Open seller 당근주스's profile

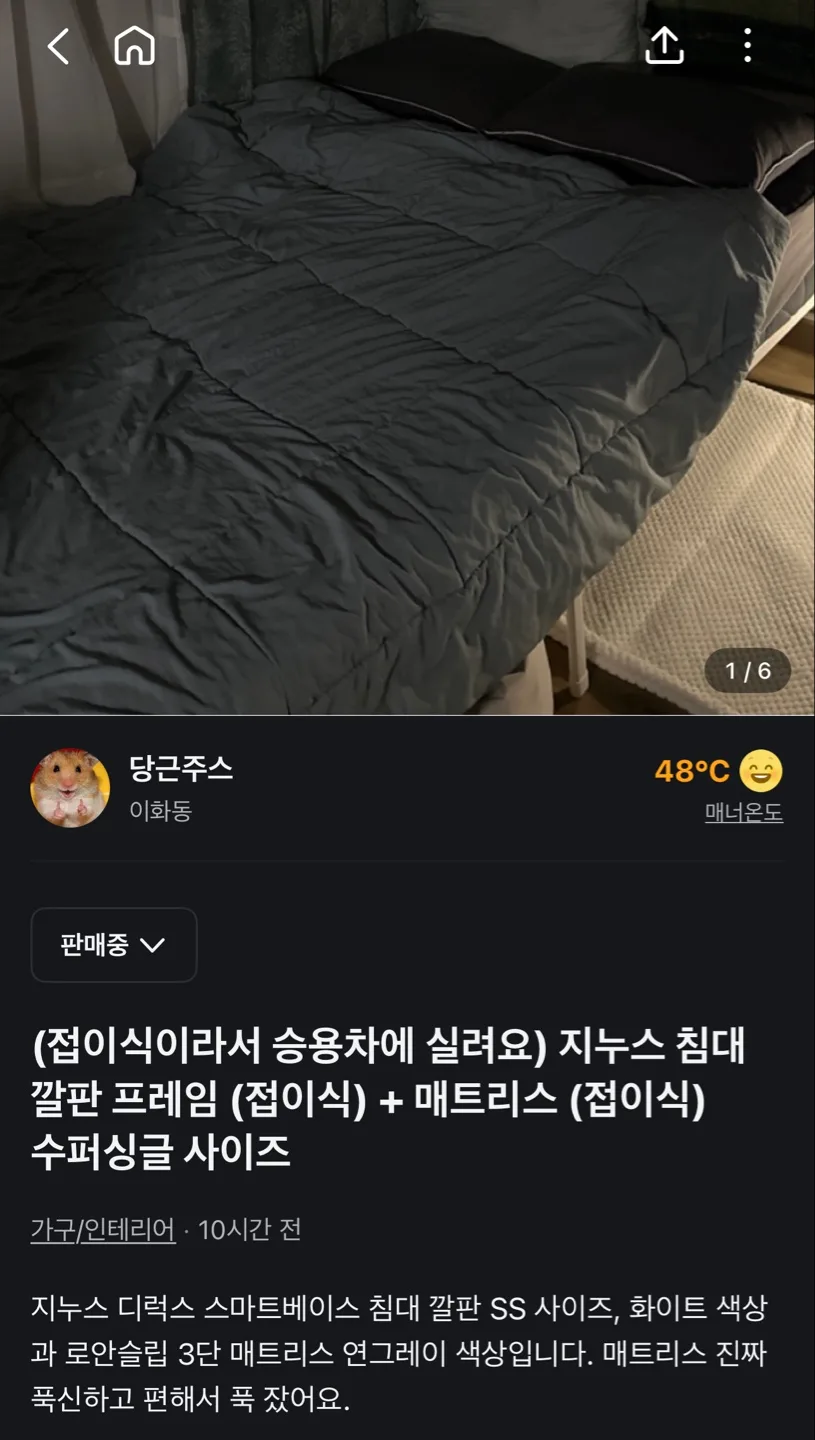pos(181,768)
